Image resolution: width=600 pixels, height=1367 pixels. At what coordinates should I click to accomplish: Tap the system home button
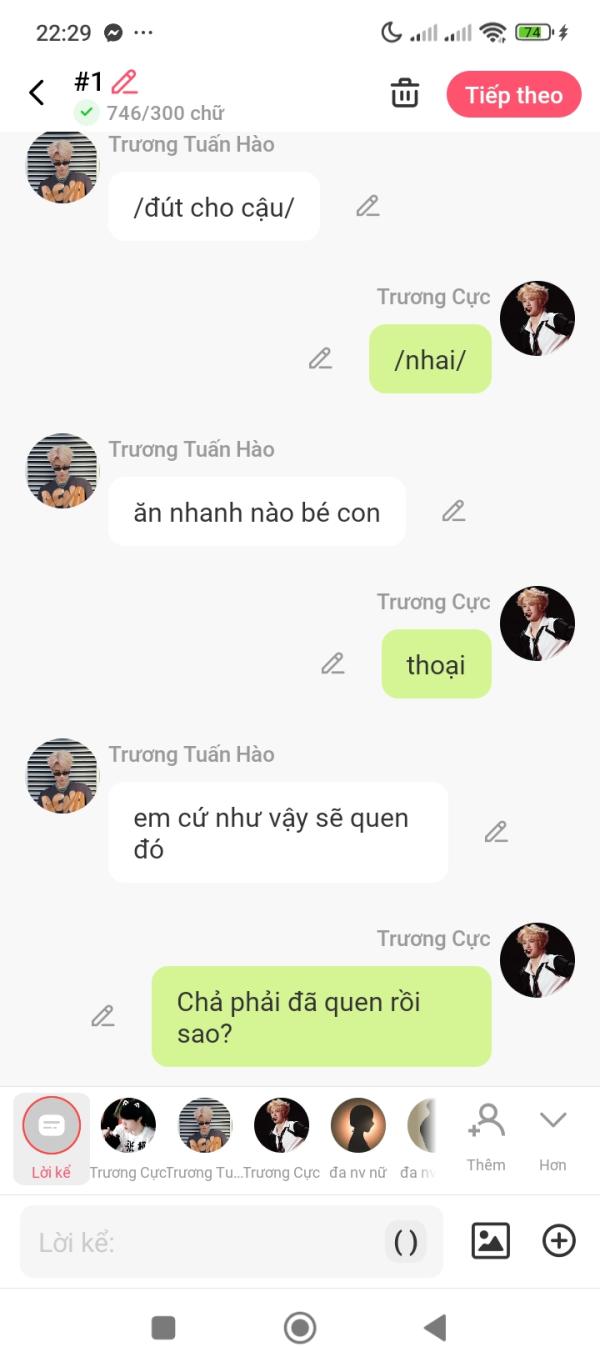[299, 1327]
